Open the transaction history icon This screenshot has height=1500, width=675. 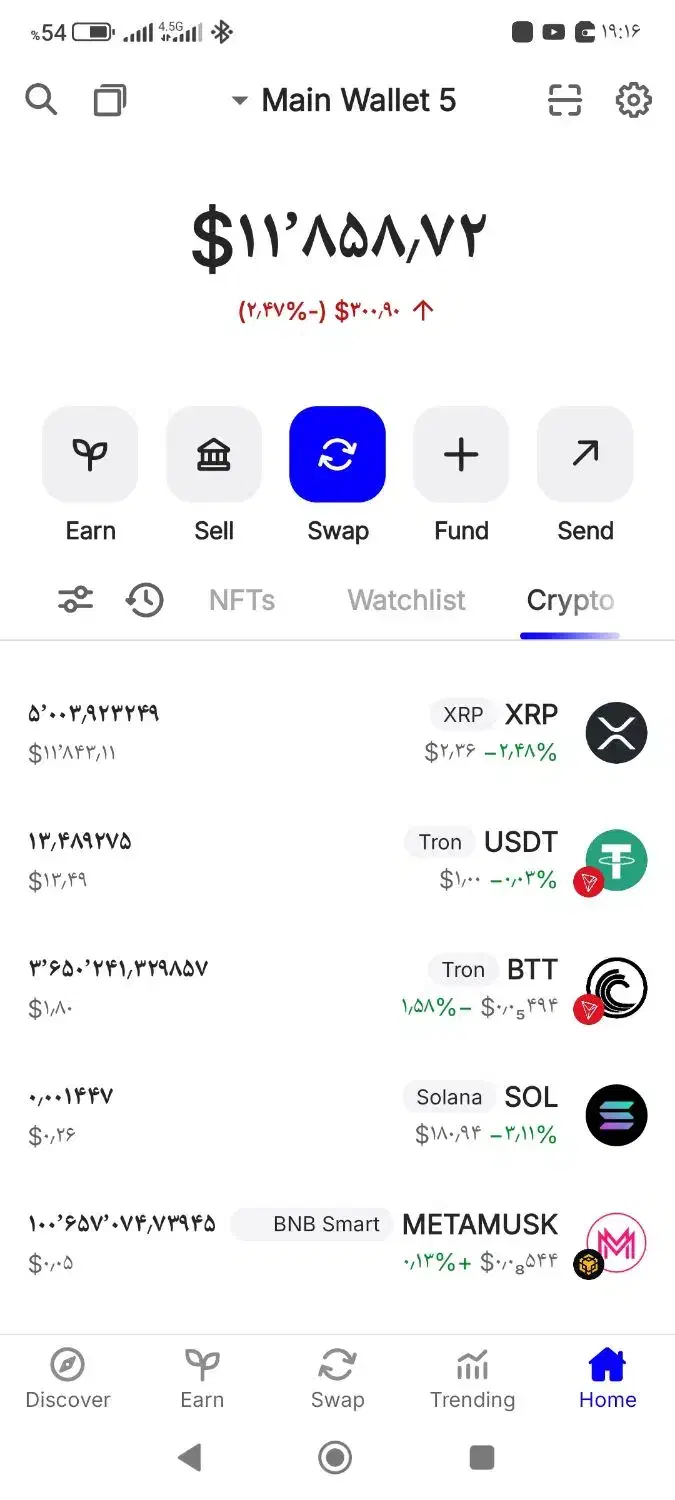point(145,600)
